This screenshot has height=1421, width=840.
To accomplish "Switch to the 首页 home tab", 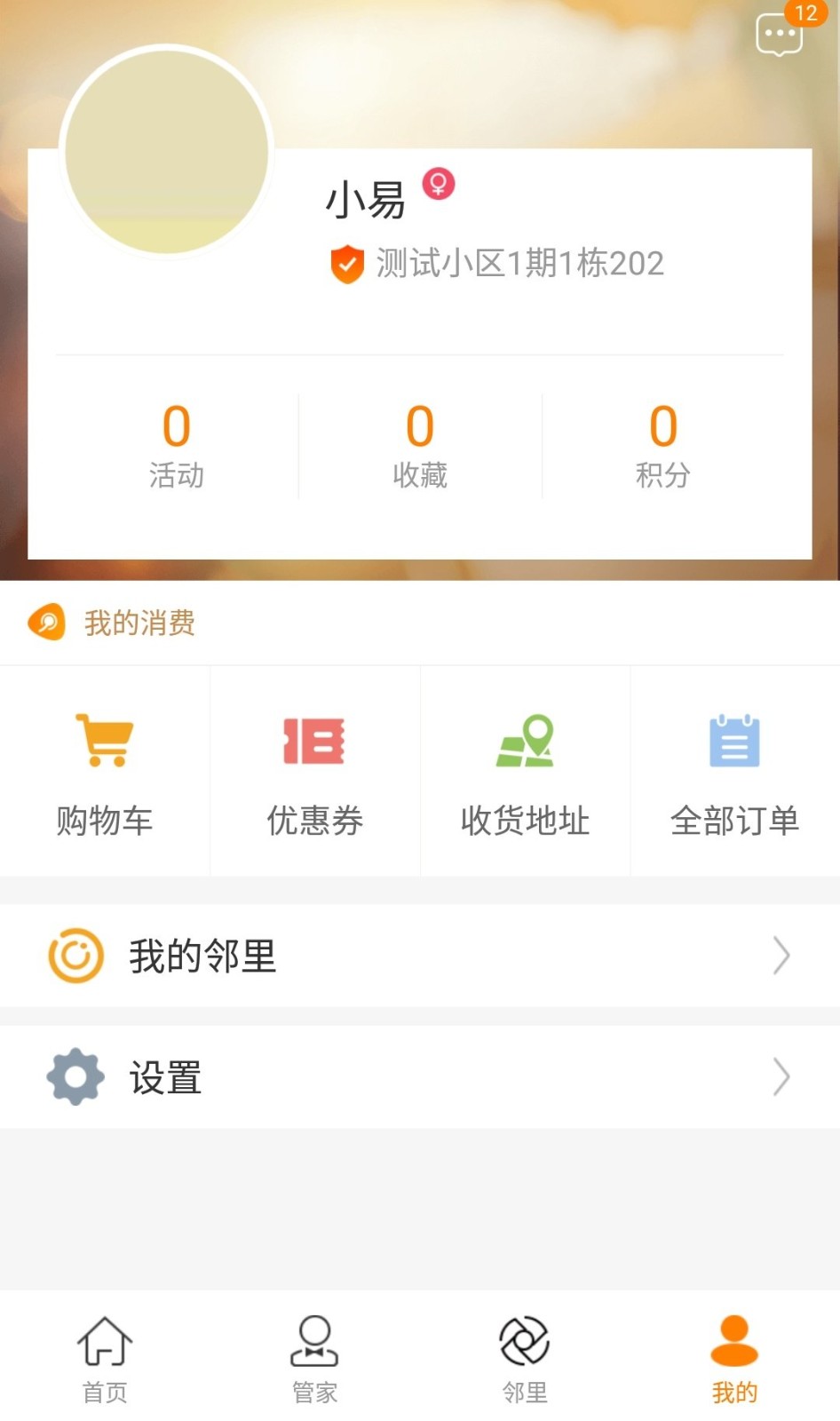I will pyautogui.click(x=104, y=1350).
